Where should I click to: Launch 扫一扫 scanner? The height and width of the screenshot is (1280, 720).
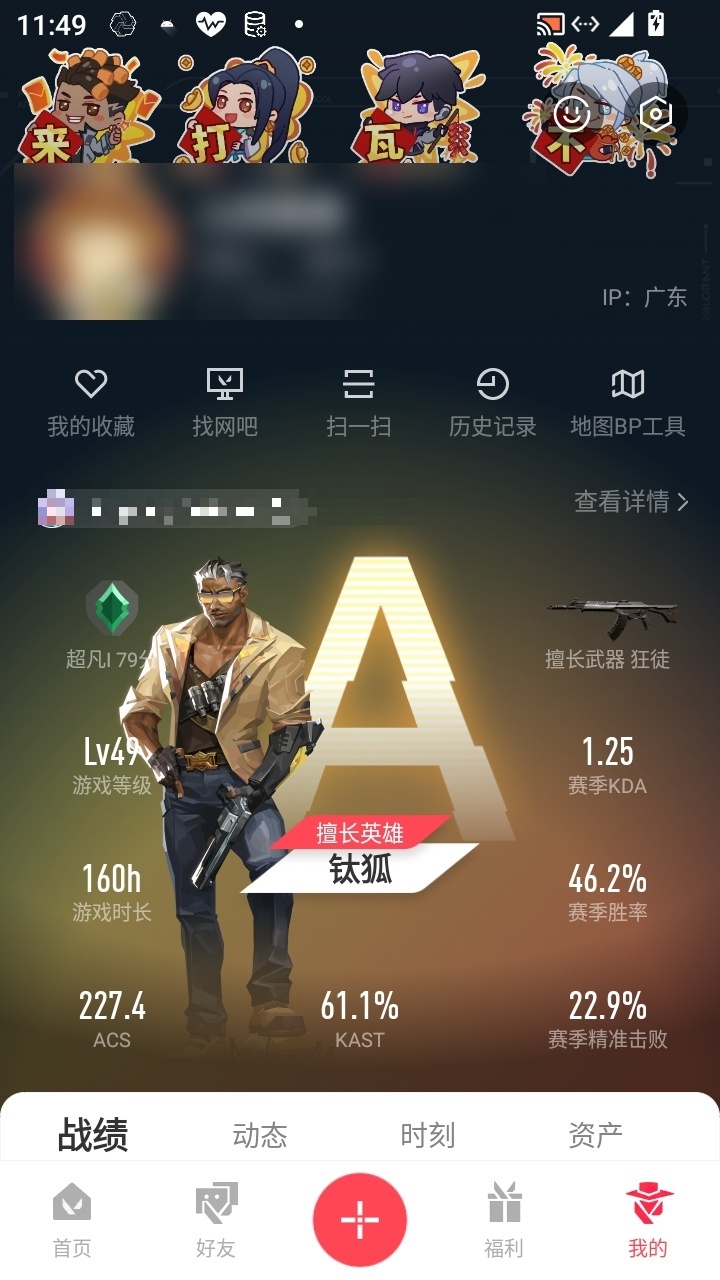point(359,403)
